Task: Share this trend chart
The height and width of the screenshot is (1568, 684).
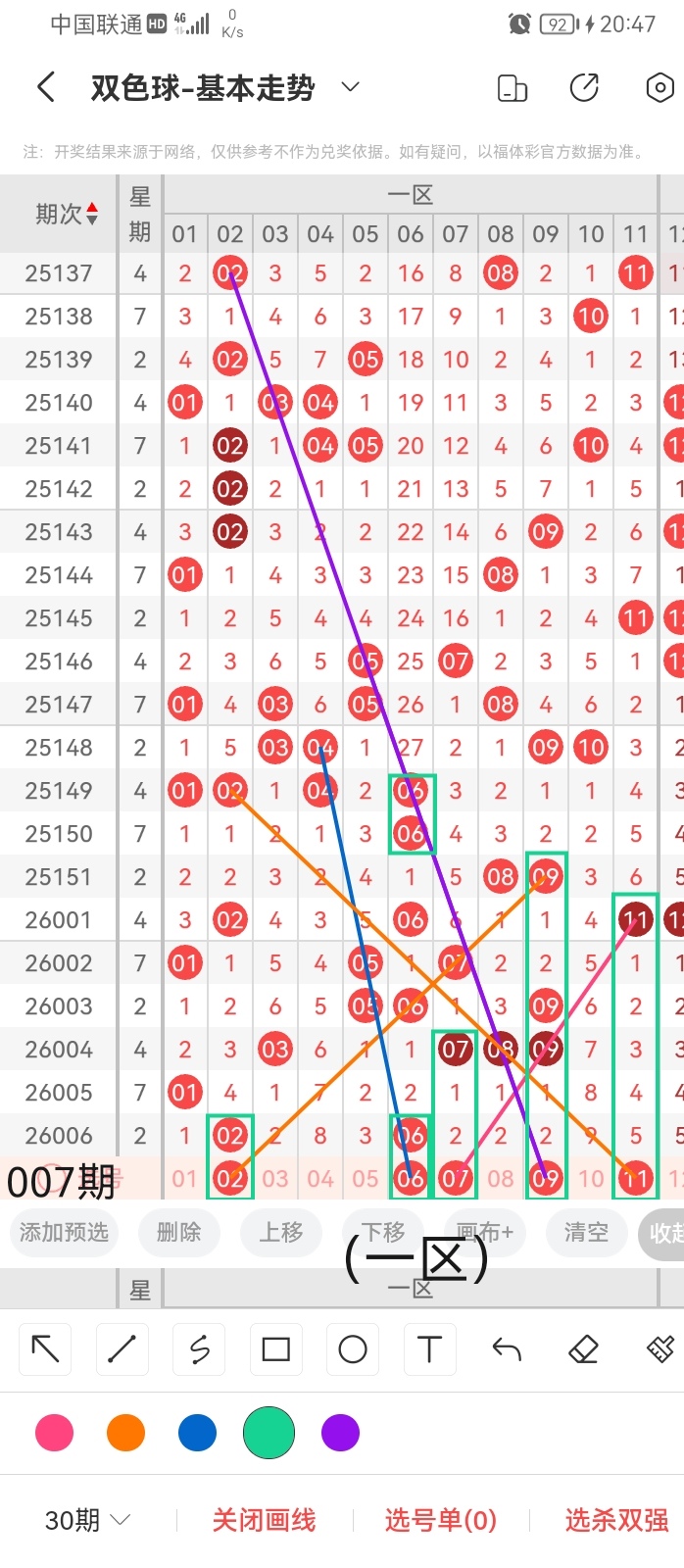Action: tap(584, 88)
